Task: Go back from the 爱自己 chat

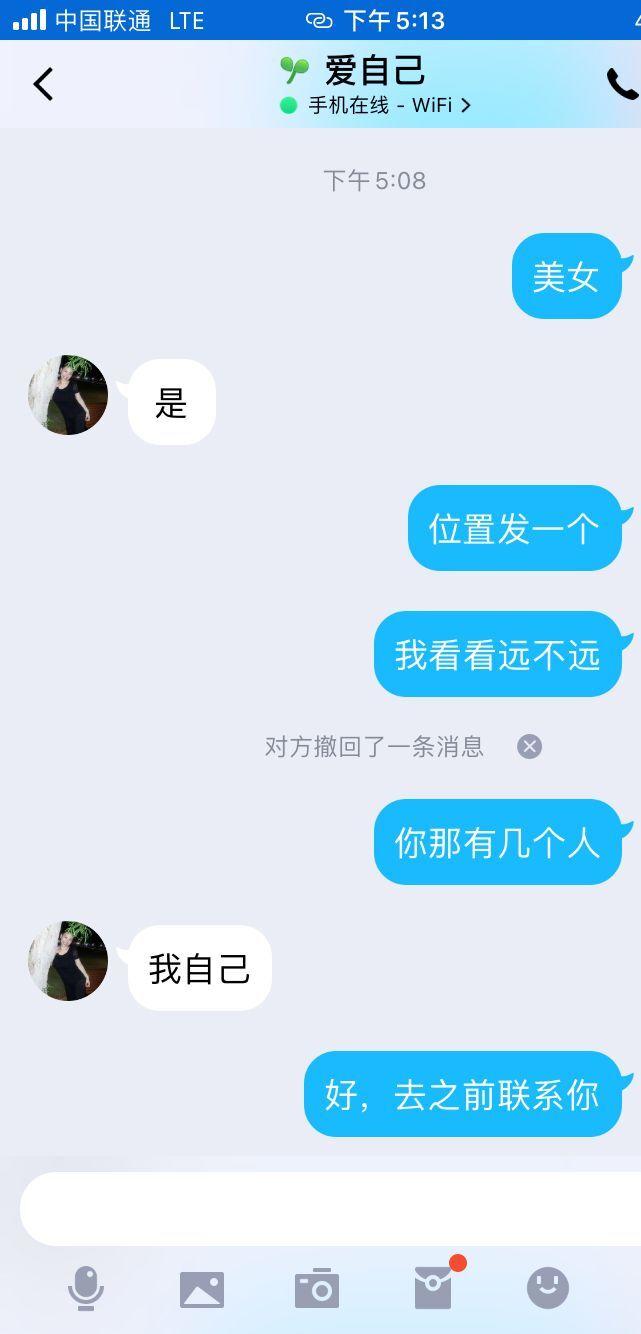Action: click(43, 85)
